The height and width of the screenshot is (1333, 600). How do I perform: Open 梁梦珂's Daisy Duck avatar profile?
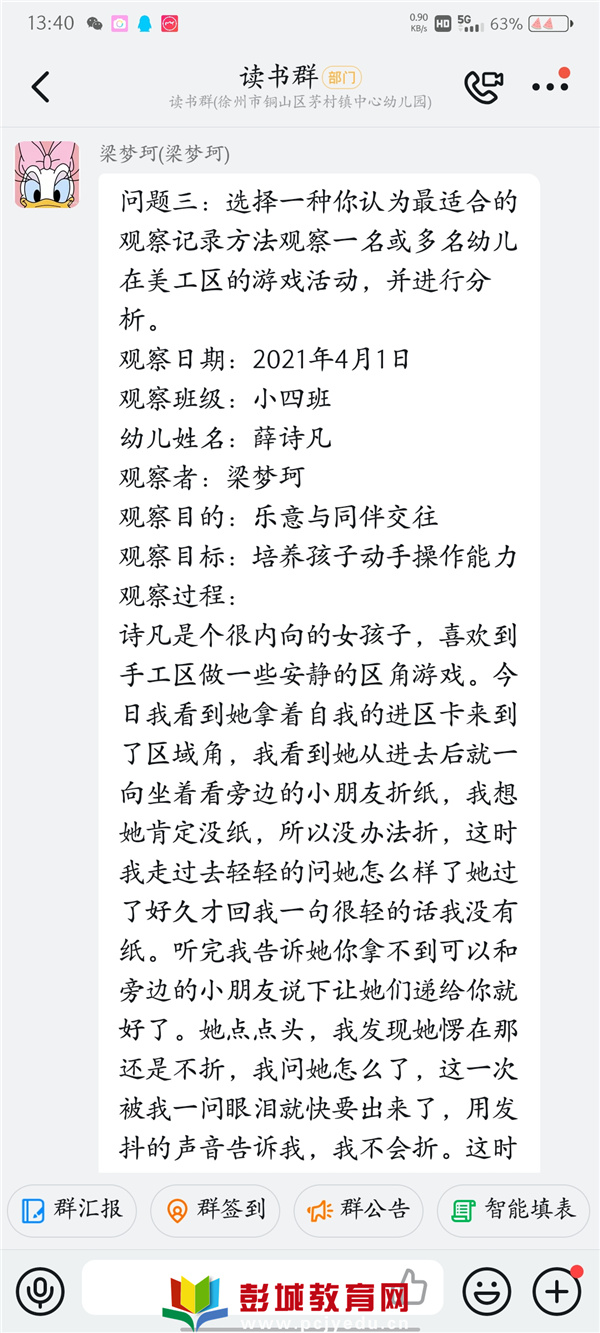tap(47, 175)
